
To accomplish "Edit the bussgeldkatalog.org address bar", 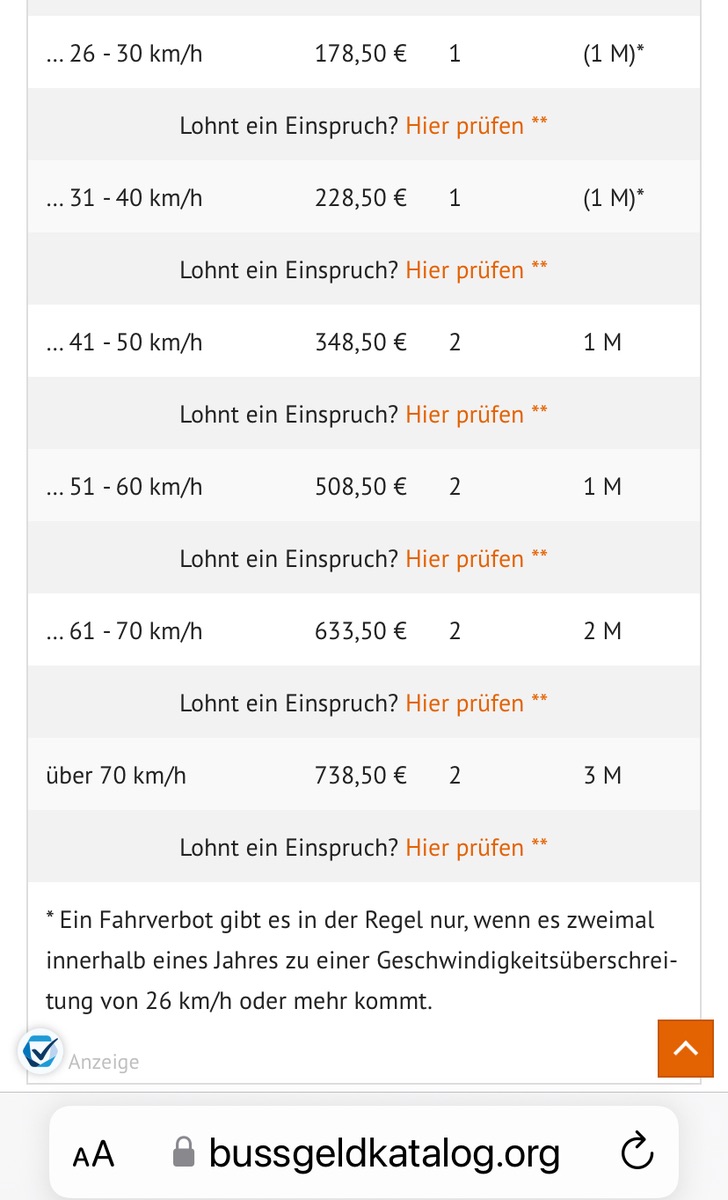I will [364, 1152].
